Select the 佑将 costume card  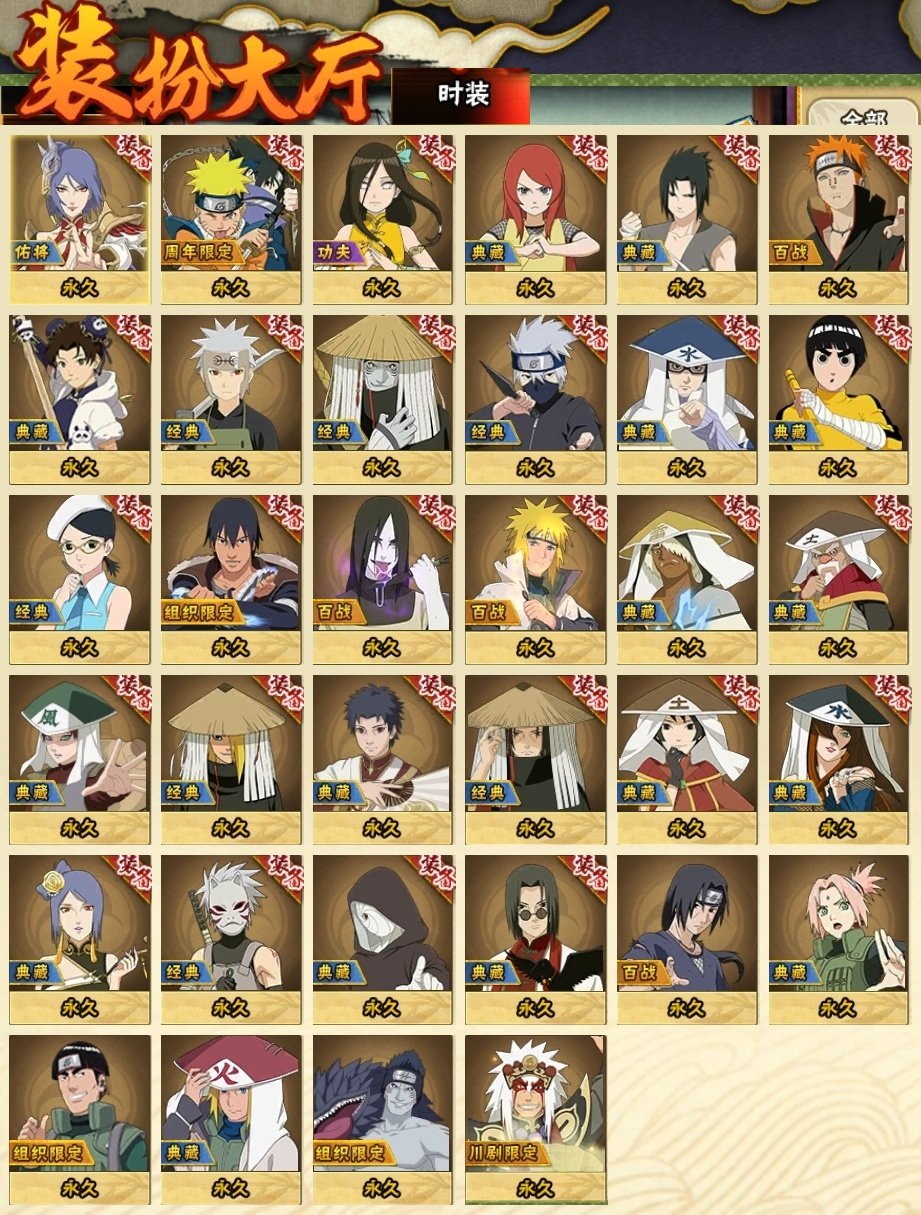(80, 218)
